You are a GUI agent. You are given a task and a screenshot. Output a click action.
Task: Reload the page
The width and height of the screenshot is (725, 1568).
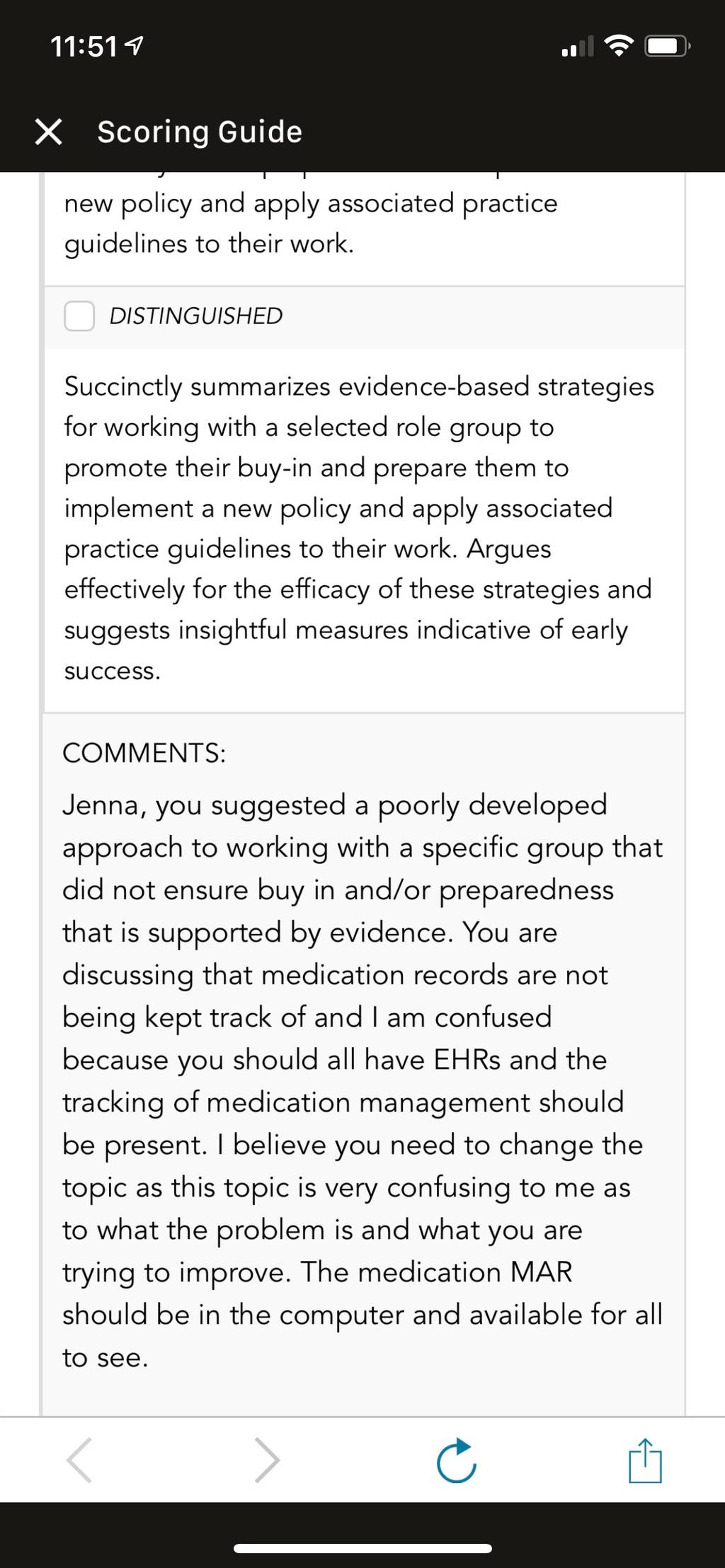tap(456, 1459)
